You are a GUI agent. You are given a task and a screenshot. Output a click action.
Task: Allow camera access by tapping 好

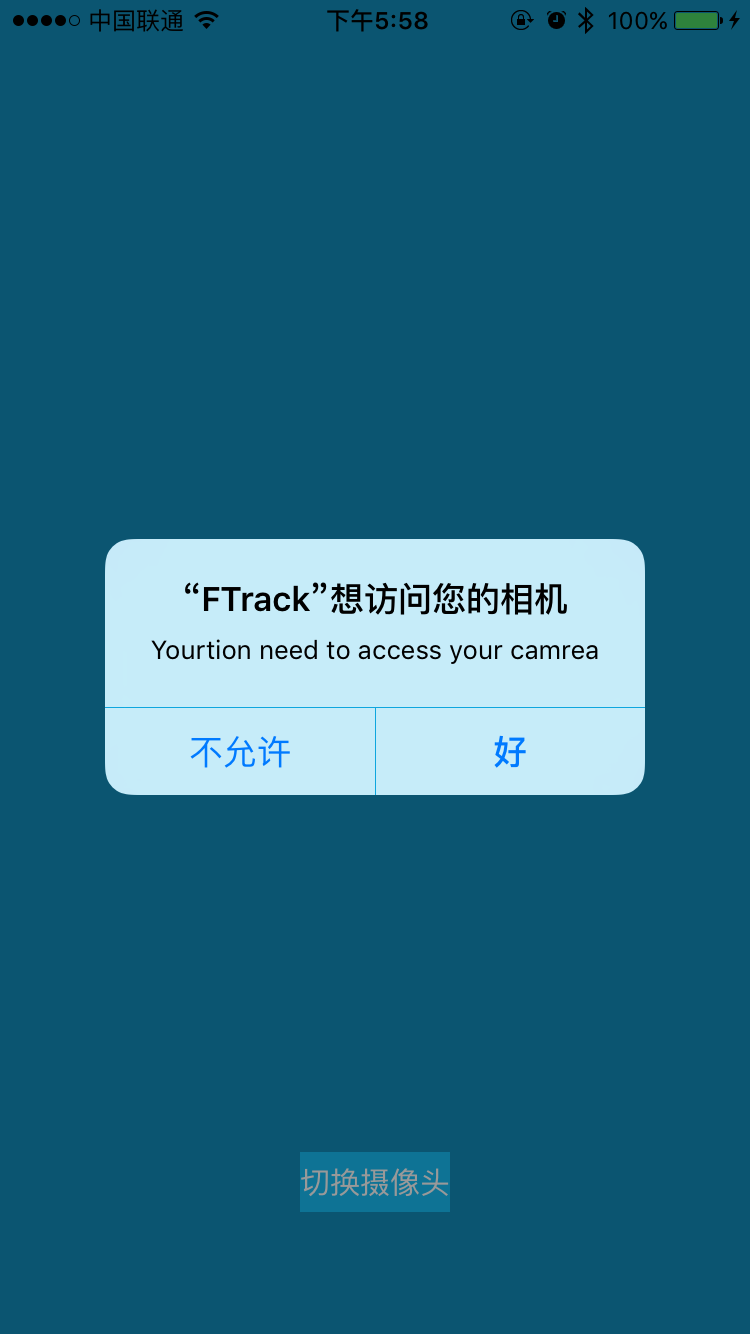click(510, 752)
